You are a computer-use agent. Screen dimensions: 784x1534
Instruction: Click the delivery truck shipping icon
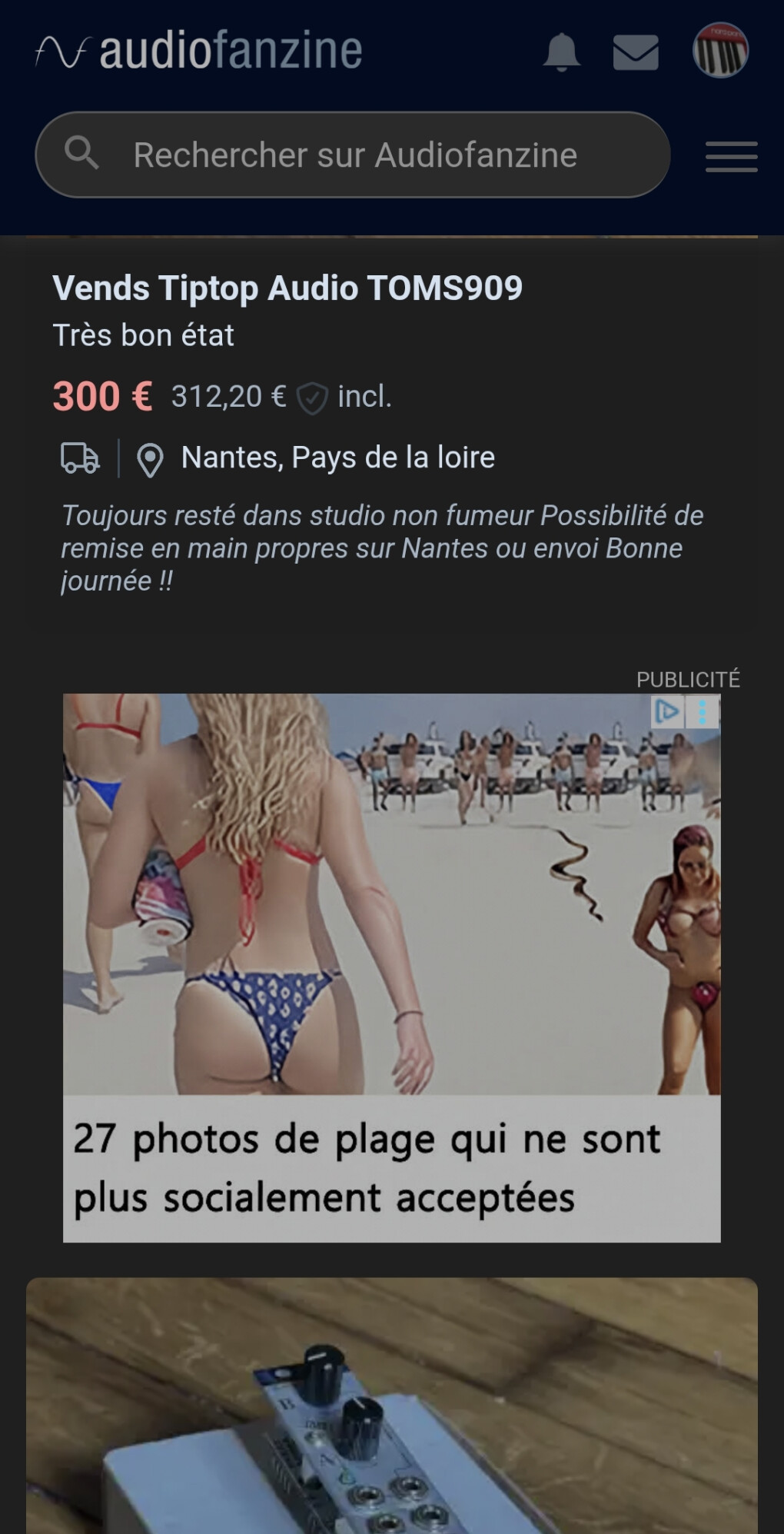click(x=80, y=458)
